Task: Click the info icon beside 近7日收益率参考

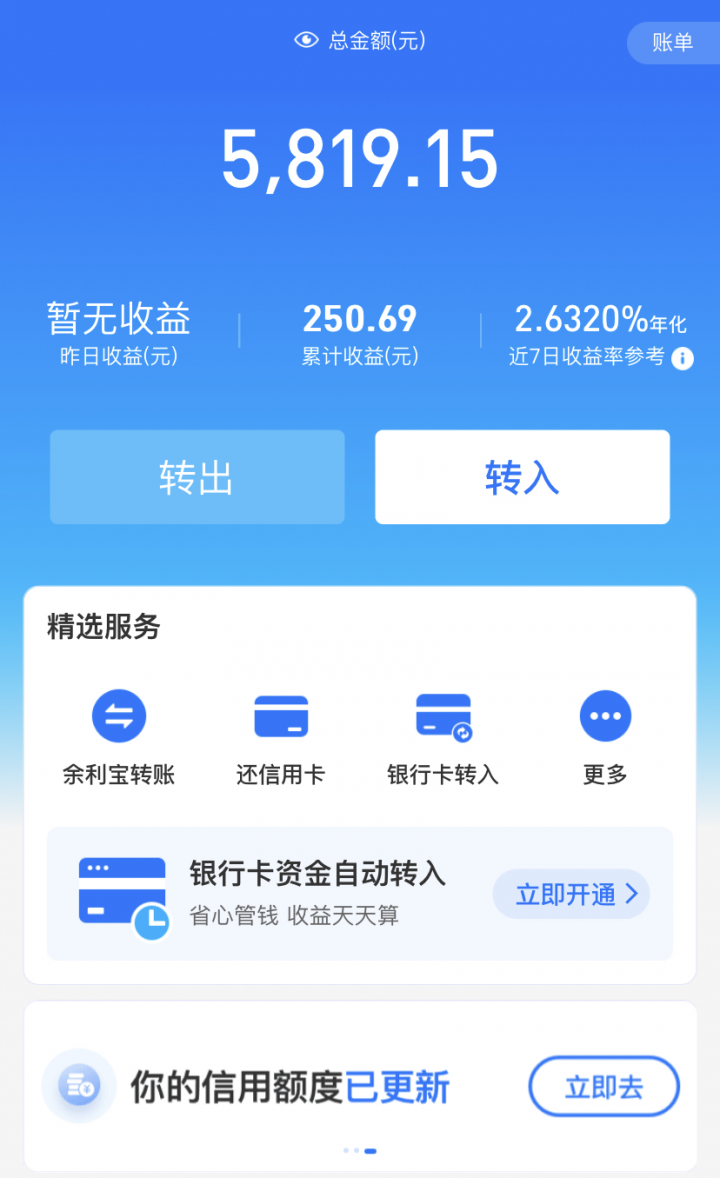Action: pyautogui.click(x=683, y=358)
